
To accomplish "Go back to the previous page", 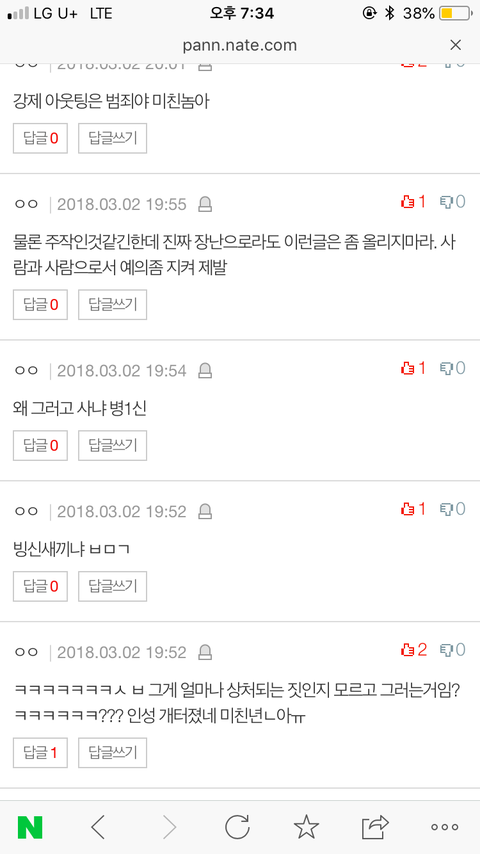I will (x=98, y=827).
